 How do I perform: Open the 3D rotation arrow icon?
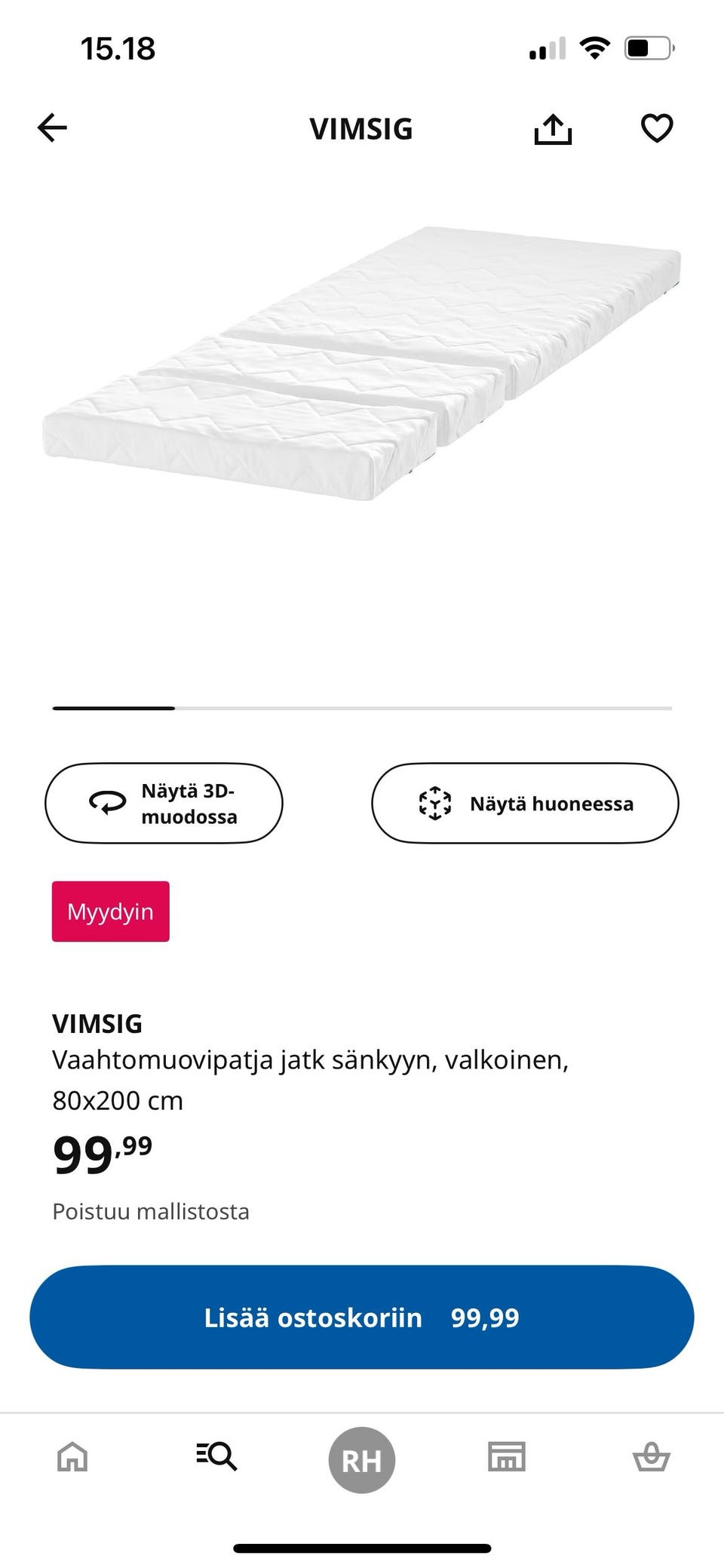106,802
